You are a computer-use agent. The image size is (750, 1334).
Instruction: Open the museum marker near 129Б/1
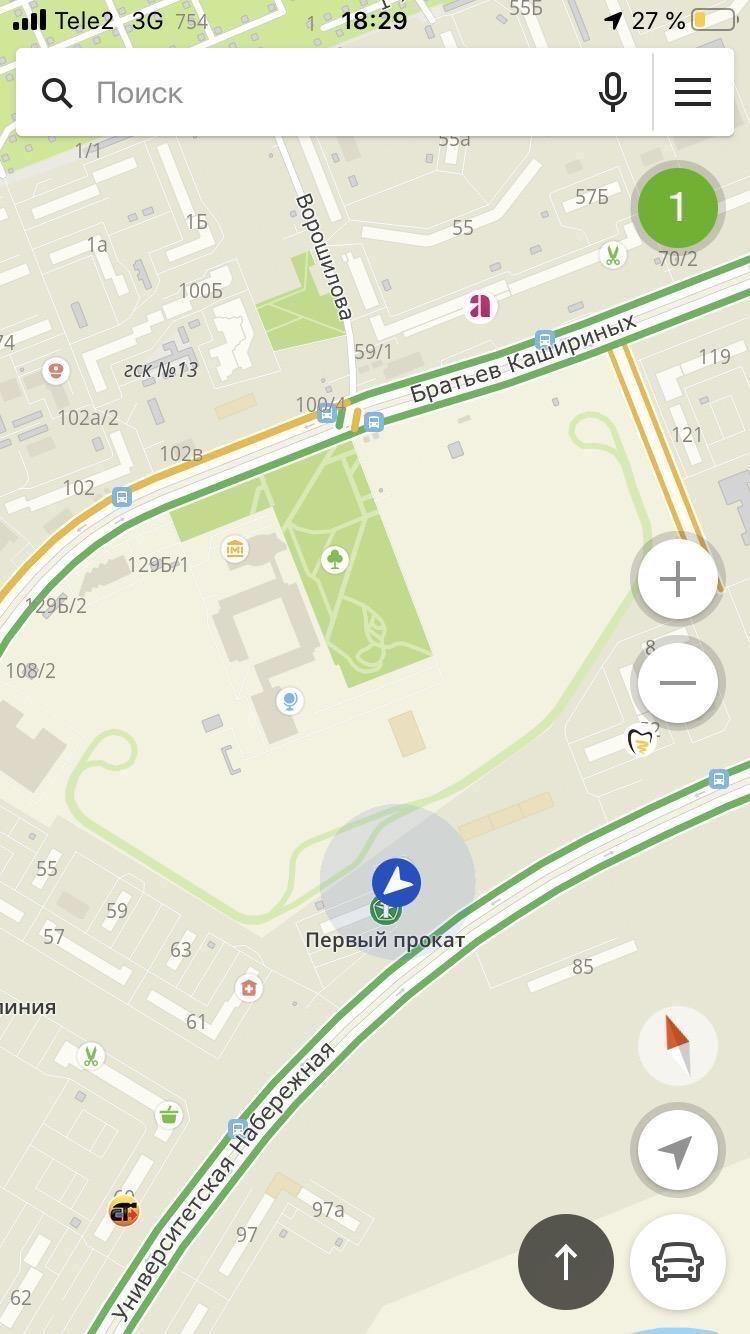pyautogui.click(x=235, y=548)
